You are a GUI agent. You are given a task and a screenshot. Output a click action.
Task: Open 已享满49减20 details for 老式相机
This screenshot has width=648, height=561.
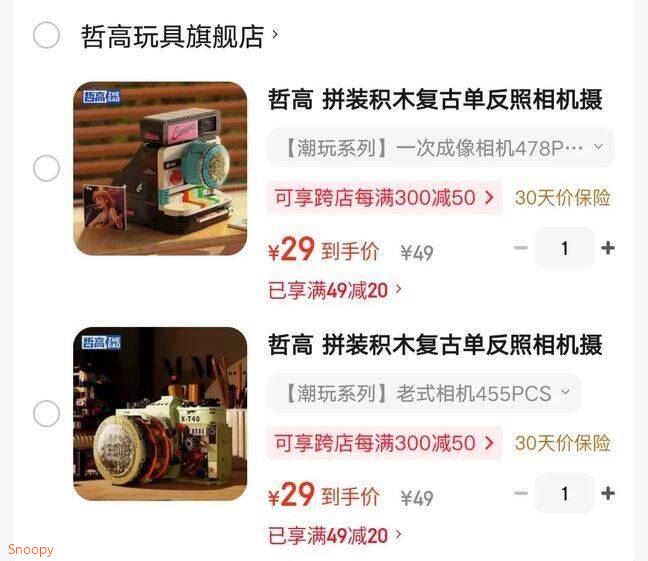point(335,536)
